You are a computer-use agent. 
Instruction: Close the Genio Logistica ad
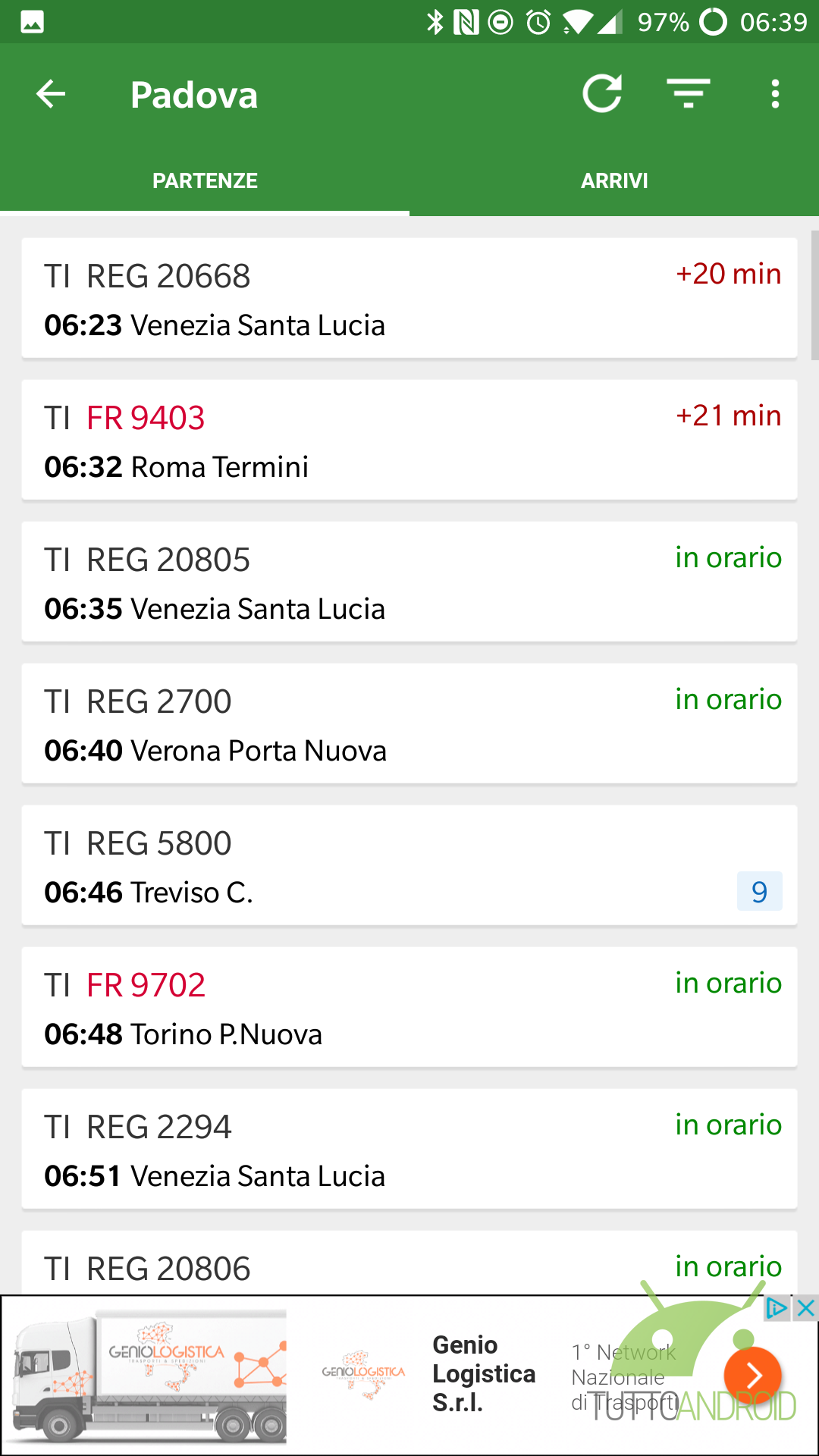tap(805, 1308)
